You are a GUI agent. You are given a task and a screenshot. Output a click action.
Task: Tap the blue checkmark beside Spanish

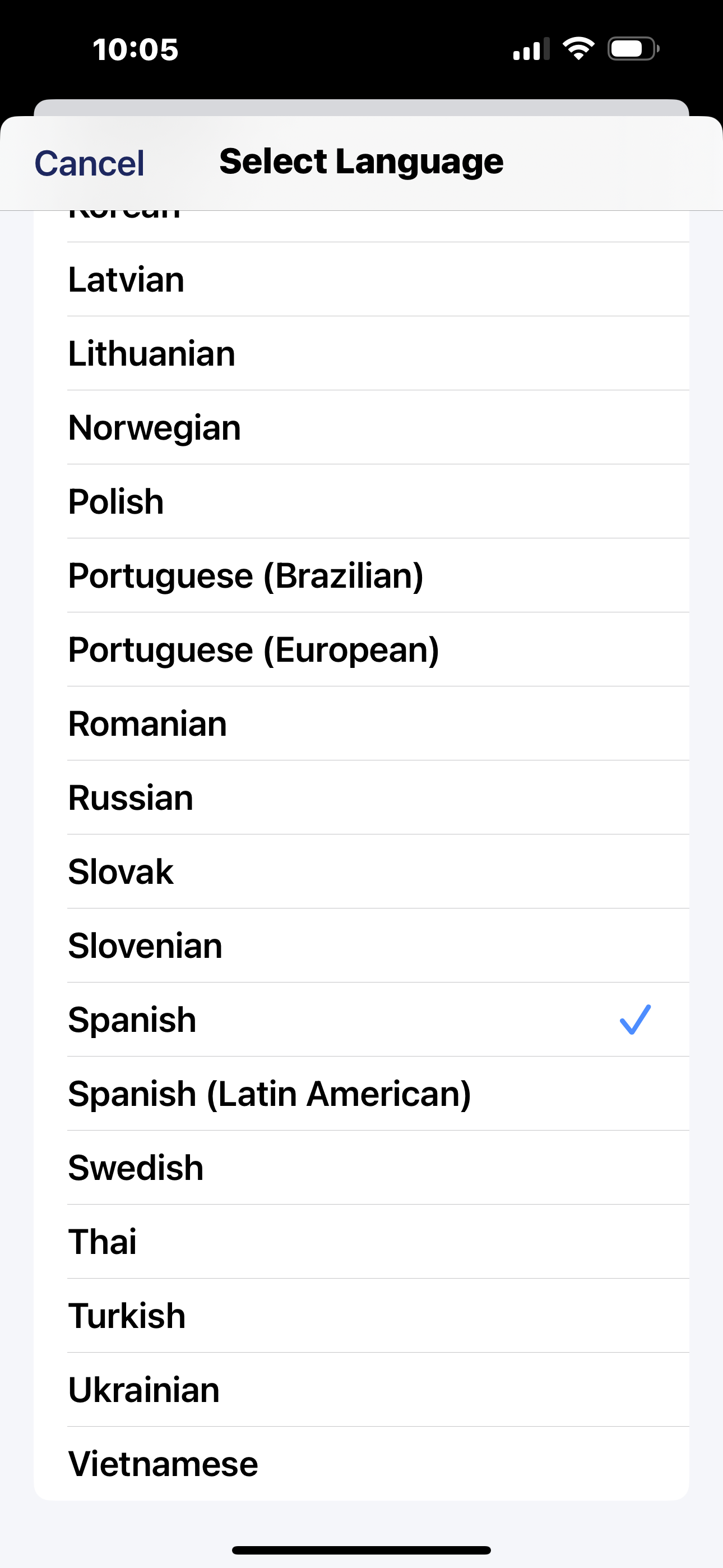click(x=636, y=1020)
